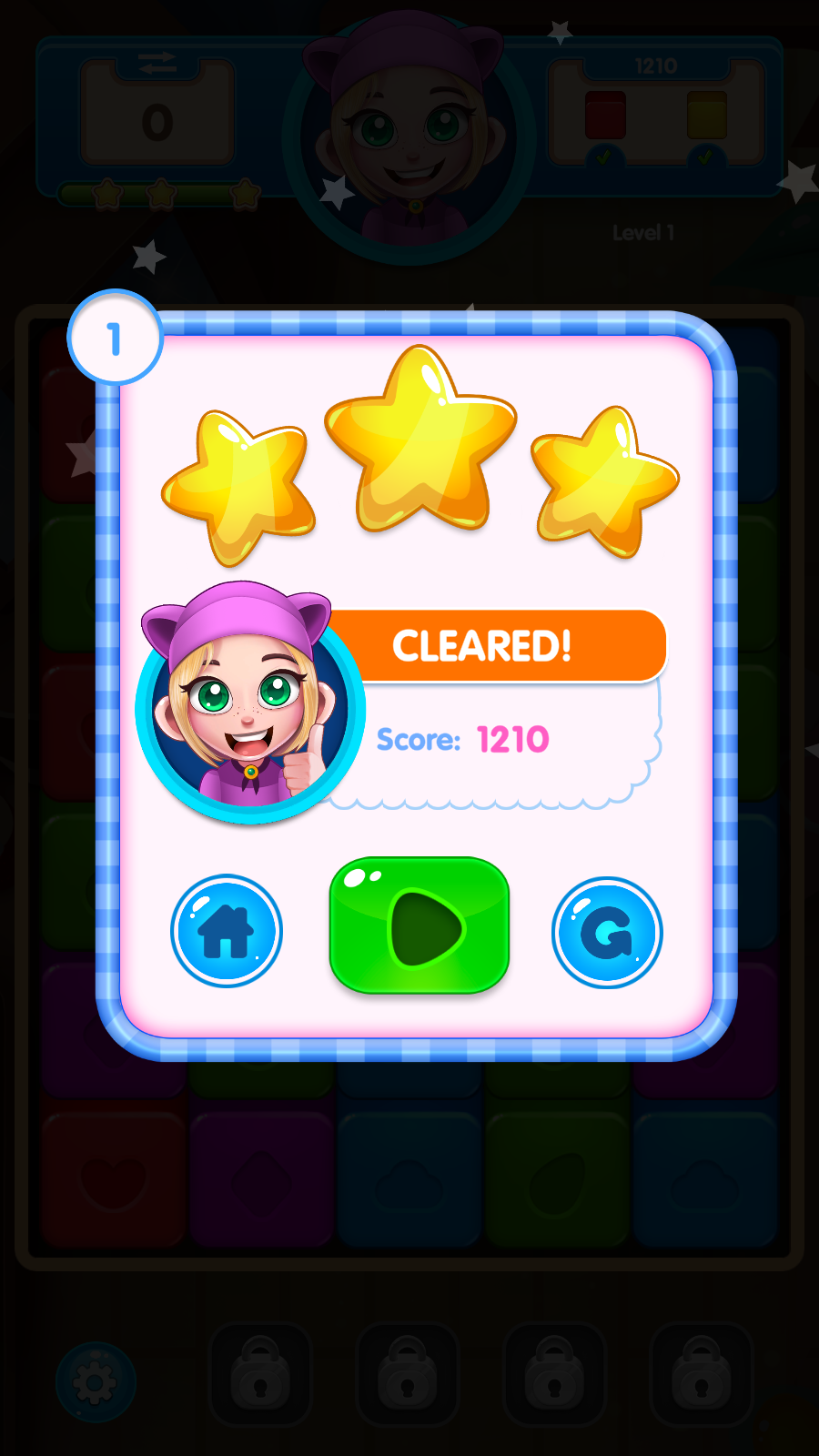Continue to next level with green play button
819x1456 pixels.
point(420,926)
